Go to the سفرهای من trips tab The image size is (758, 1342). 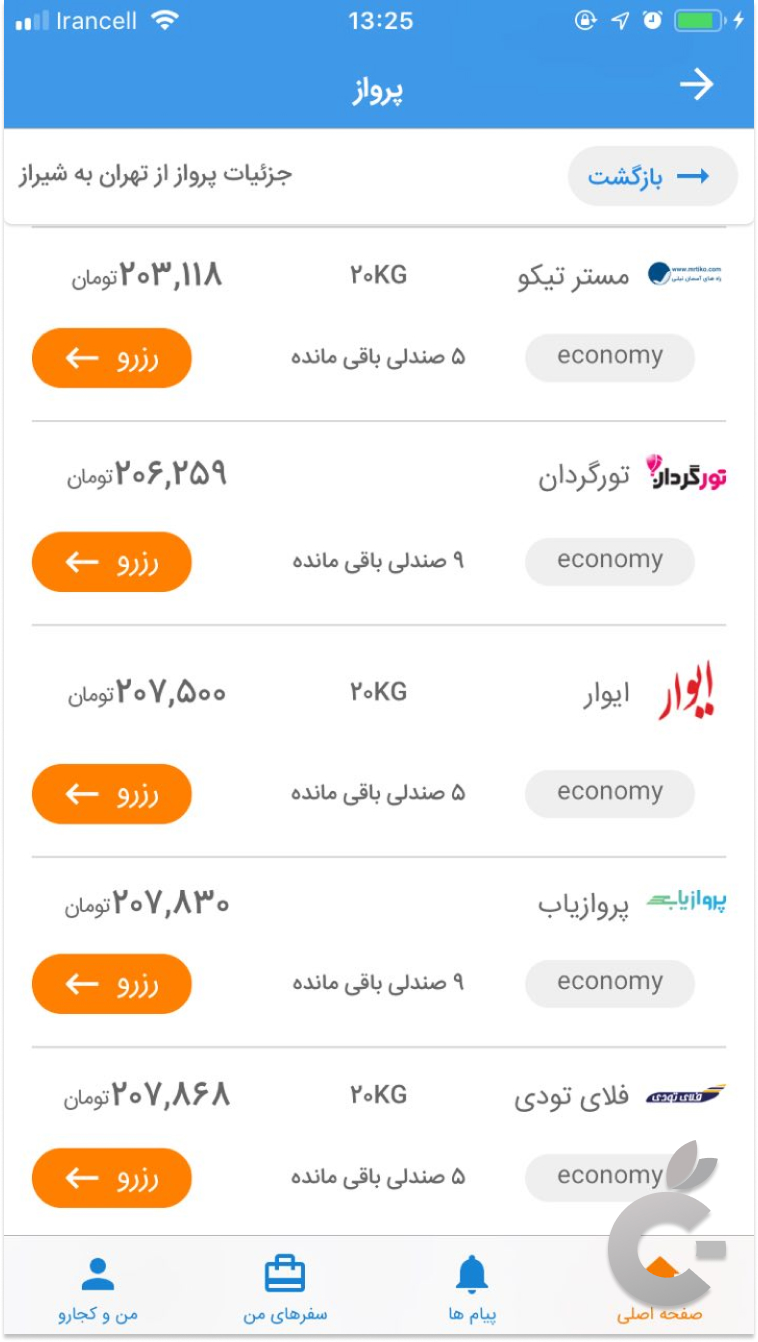pos(285,1288)
